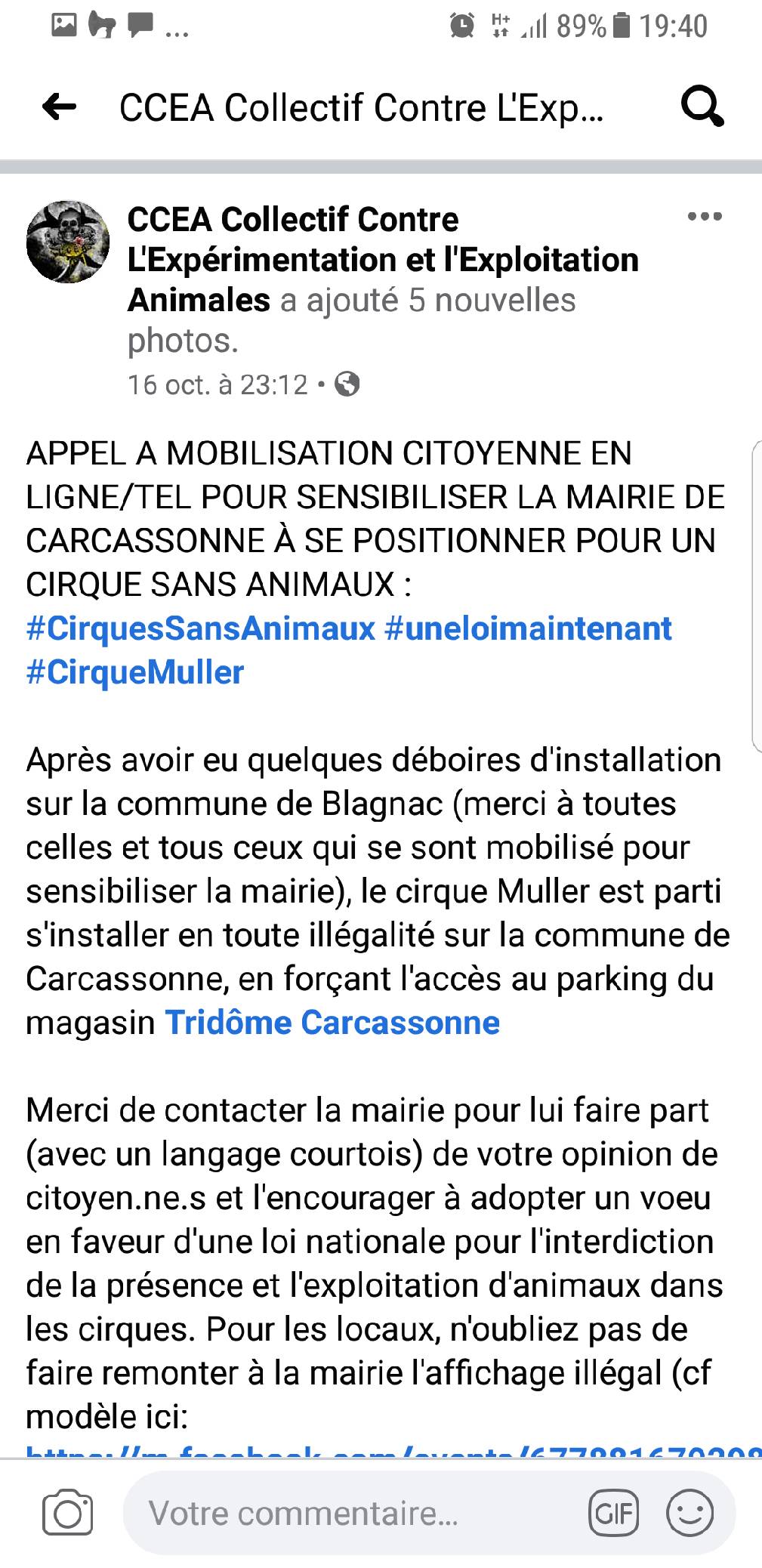Open hashtag #CirqueMuller
The width and height of the screenshot is (762, 1568).
pyautogui.click(x=135, y=672)
